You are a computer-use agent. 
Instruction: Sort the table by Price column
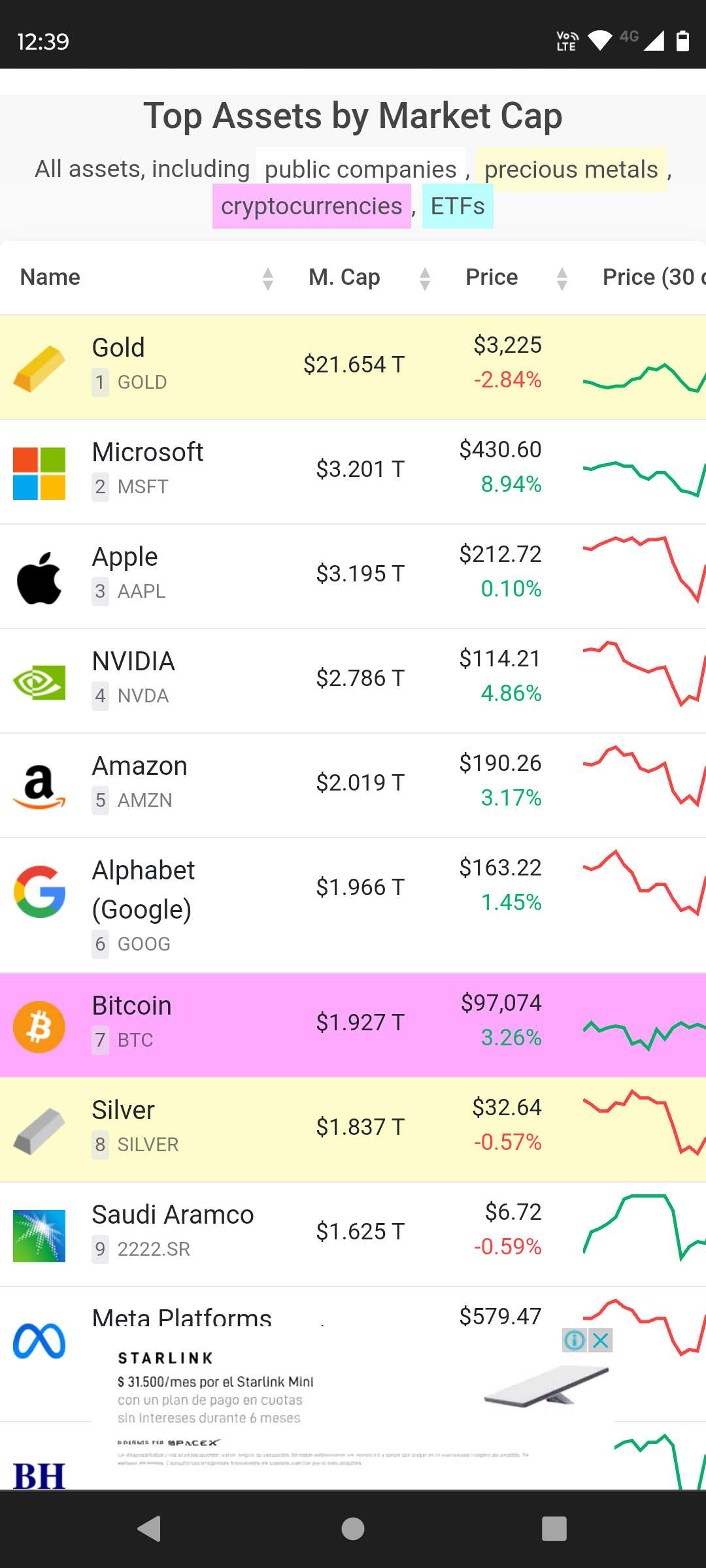pos(513,278)
